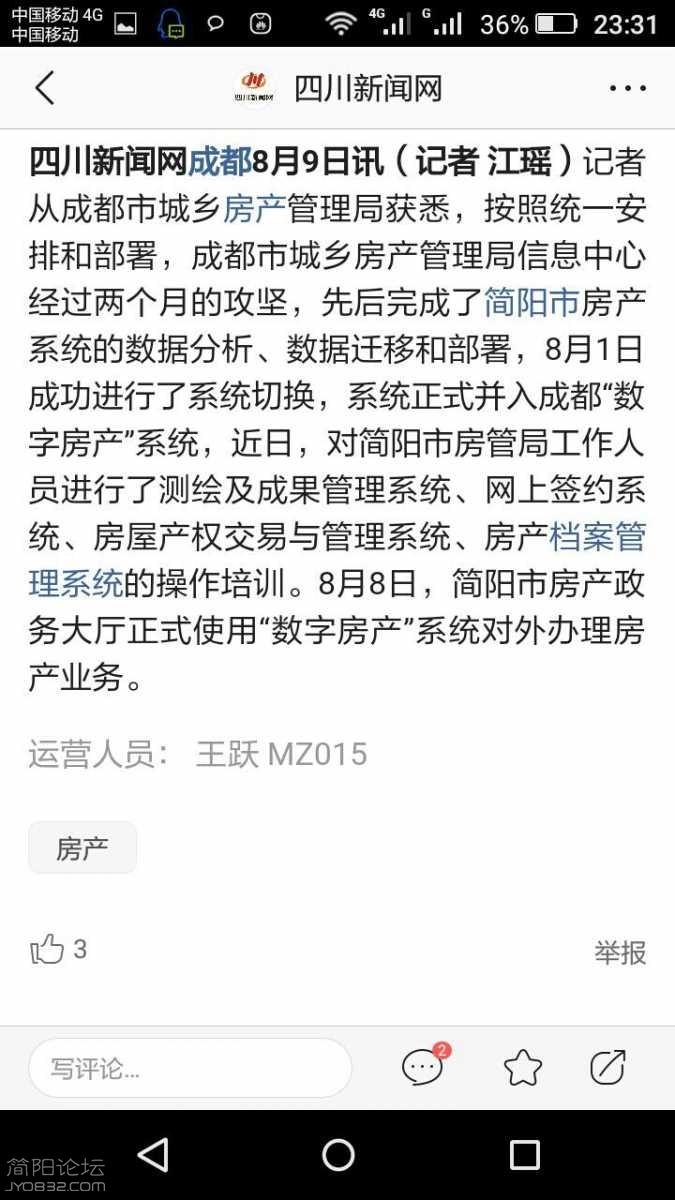Screen dimensions: 675x1200
Task: Share the article with the share icon
Action: (x=607, y=1067)
